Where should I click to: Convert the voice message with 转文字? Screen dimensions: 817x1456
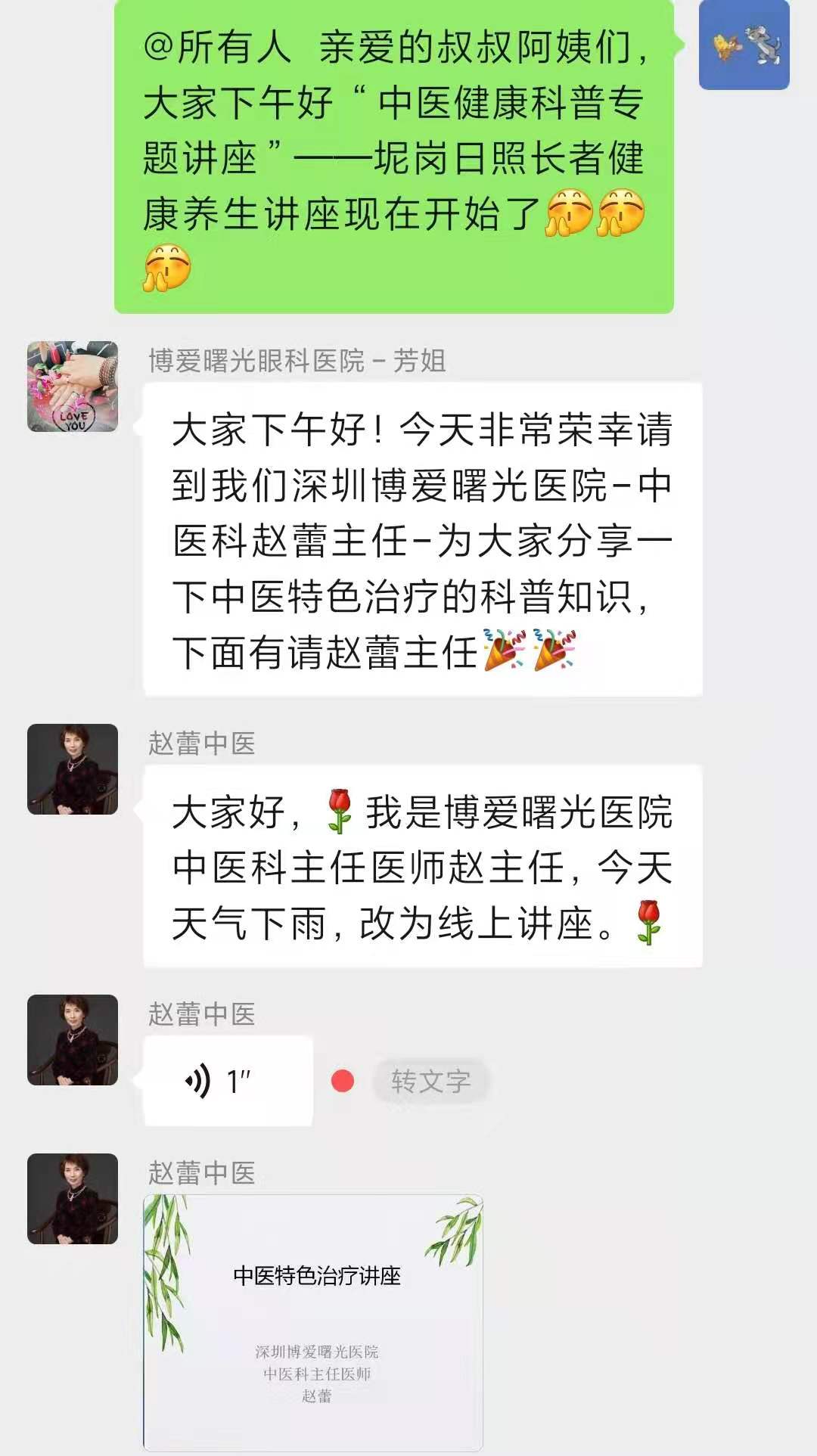click(x=430, y=1082)
